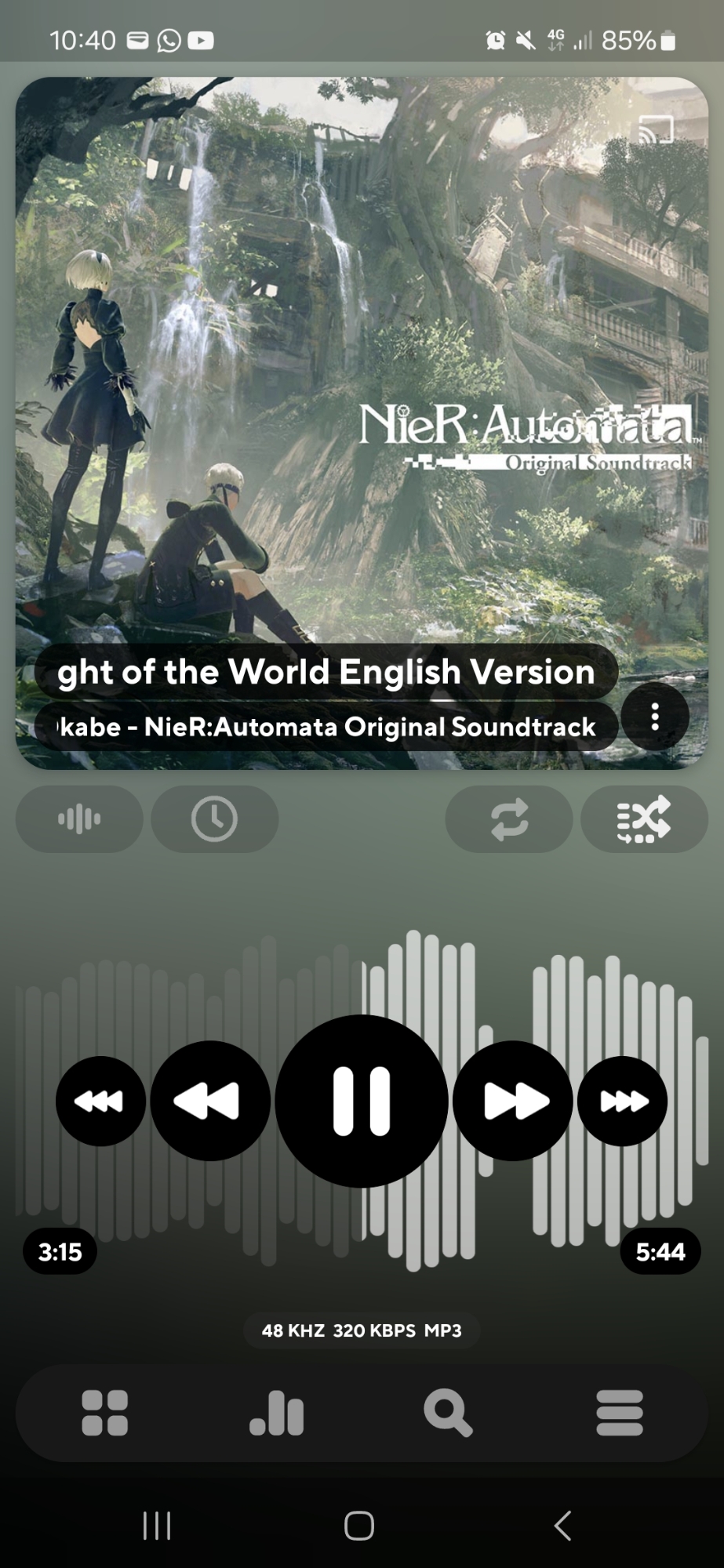
Task: Skip to the next category with triple-arrow button
Action: (x=623, y=1101)
